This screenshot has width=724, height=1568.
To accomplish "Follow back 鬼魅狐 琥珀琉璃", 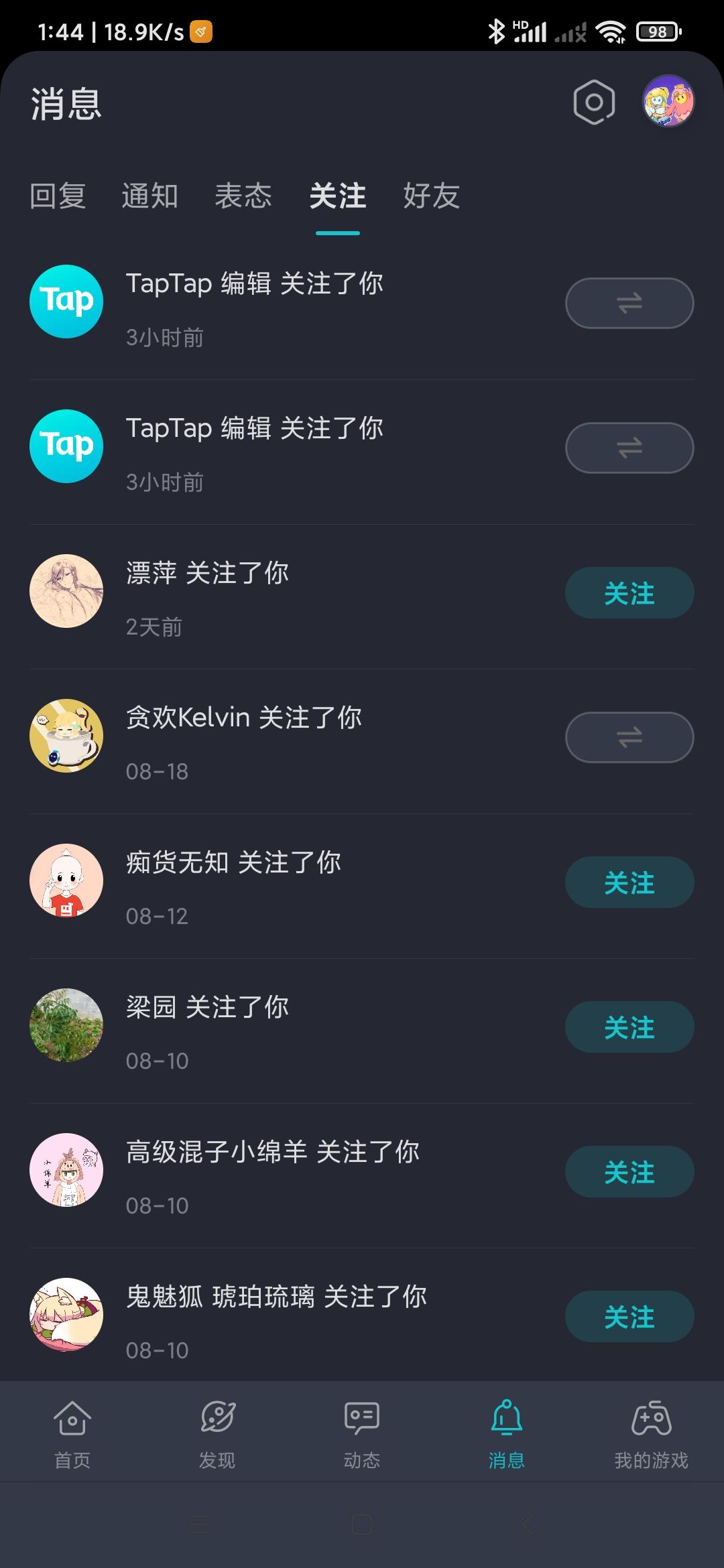I will pos(629,1317).
